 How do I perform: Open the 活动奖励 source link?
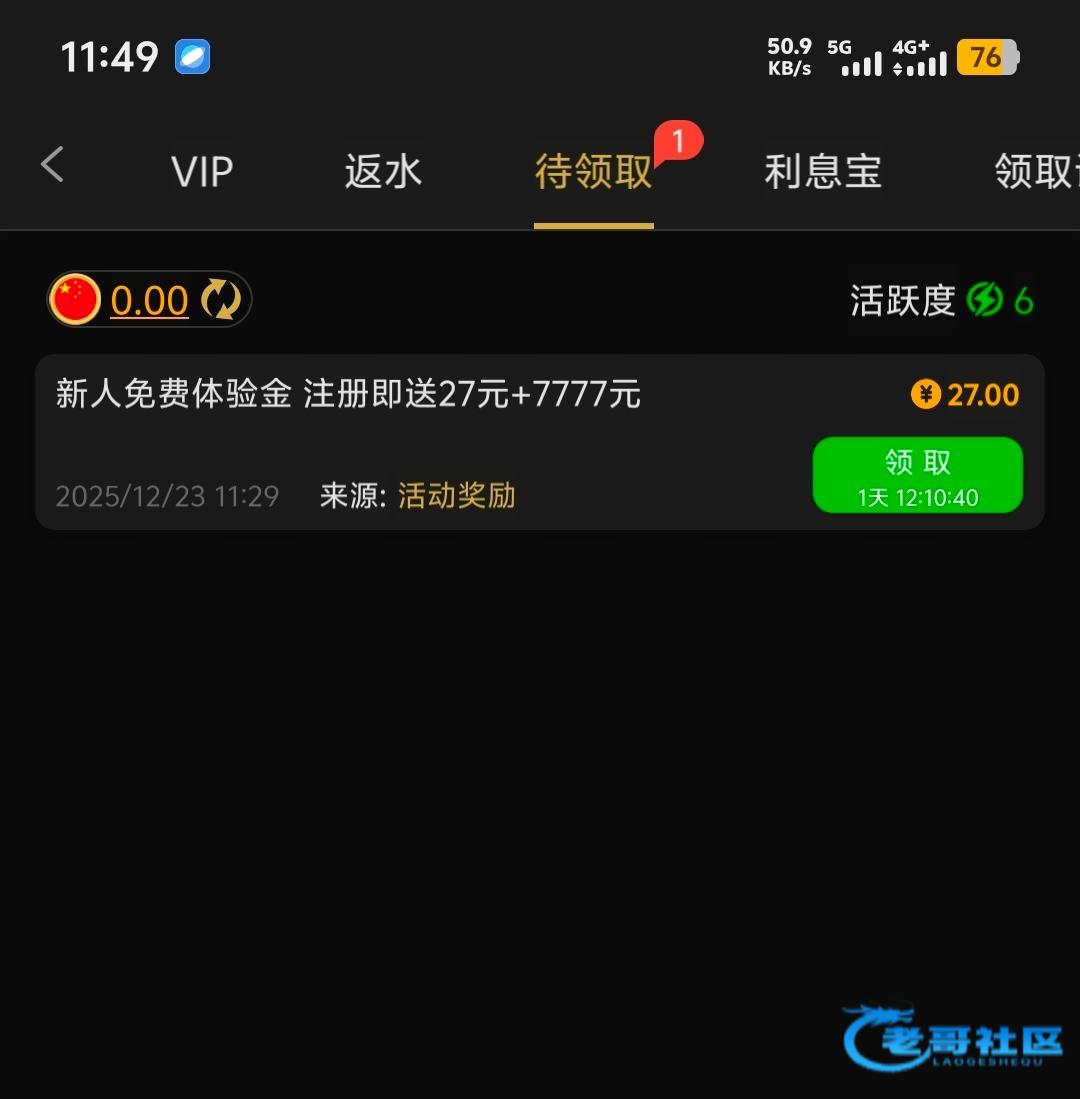[456, 496]
